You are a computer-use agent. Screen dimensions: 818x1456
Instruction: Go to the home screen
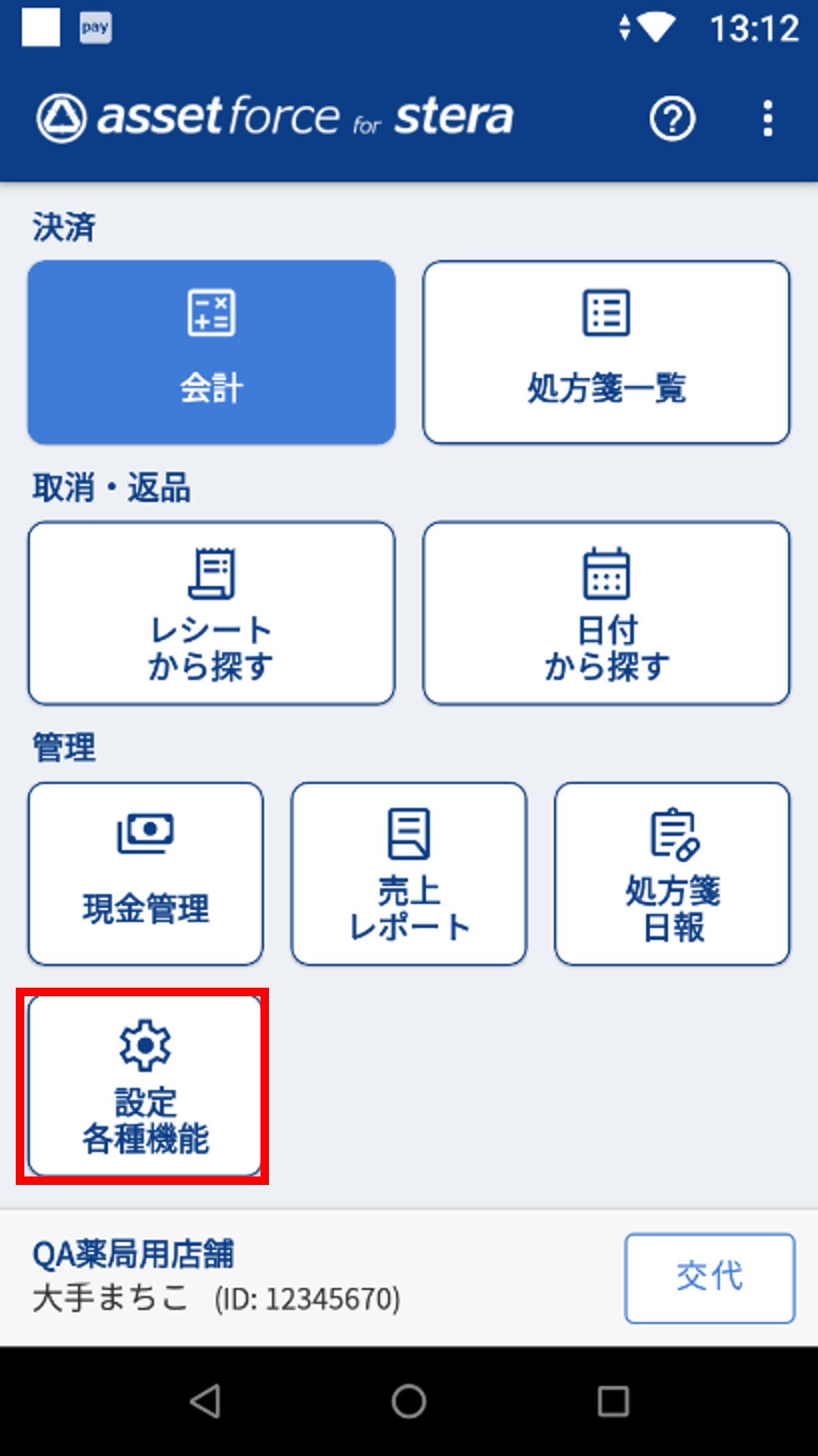(x=408, y=1401)
